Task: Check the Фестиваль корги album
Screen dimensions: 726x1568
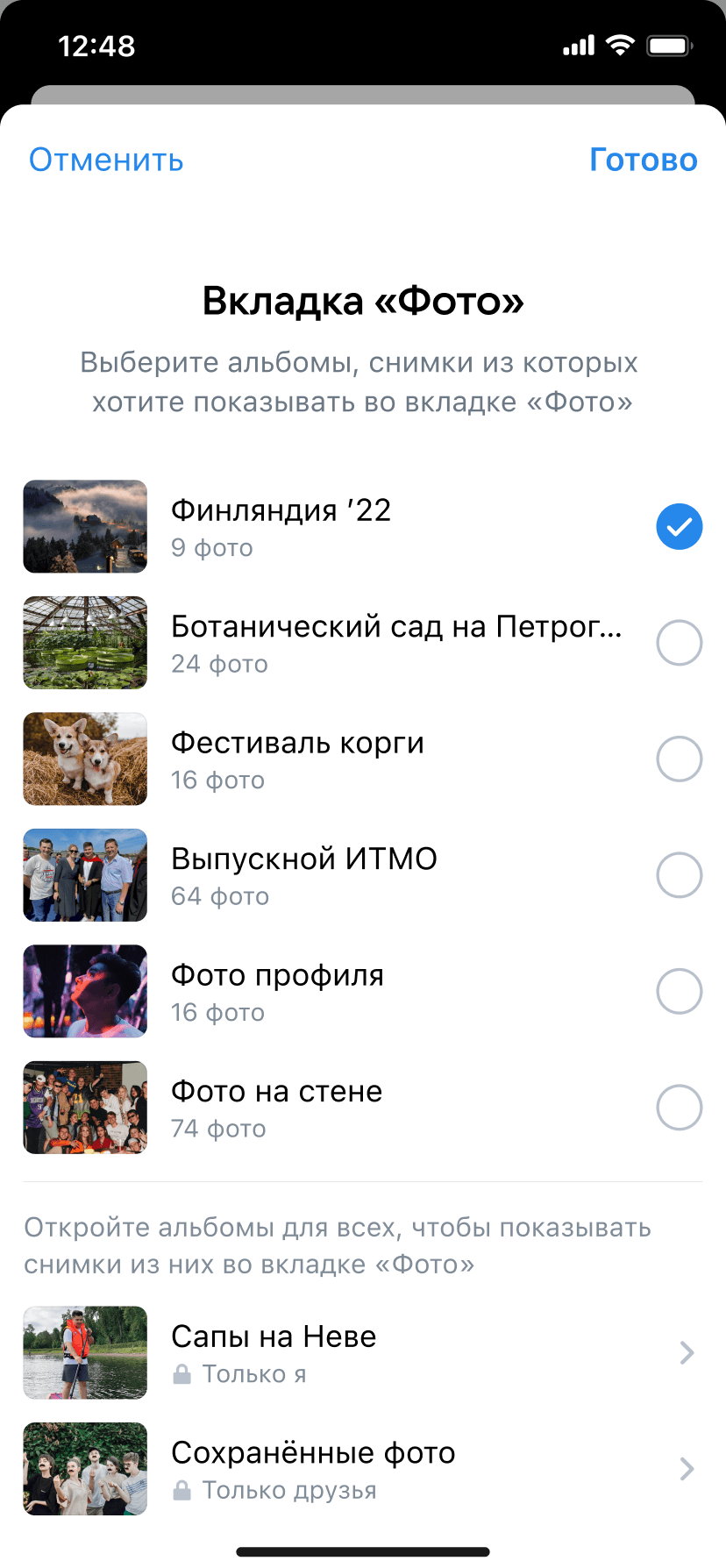Action: click(679, 759)
